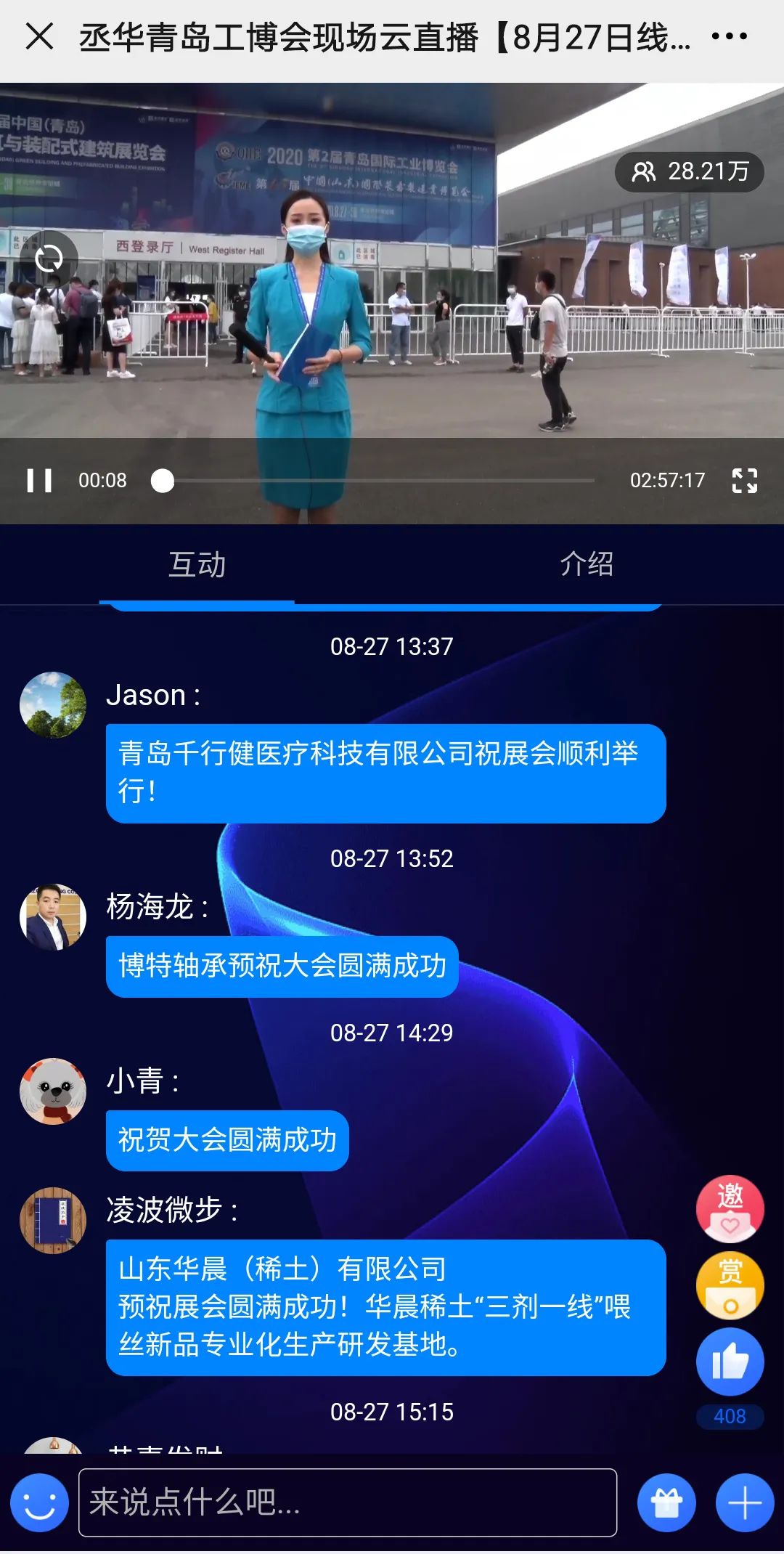Open 杨海龙's profile avatar
784x1554 pixels.
pos(53,917)
